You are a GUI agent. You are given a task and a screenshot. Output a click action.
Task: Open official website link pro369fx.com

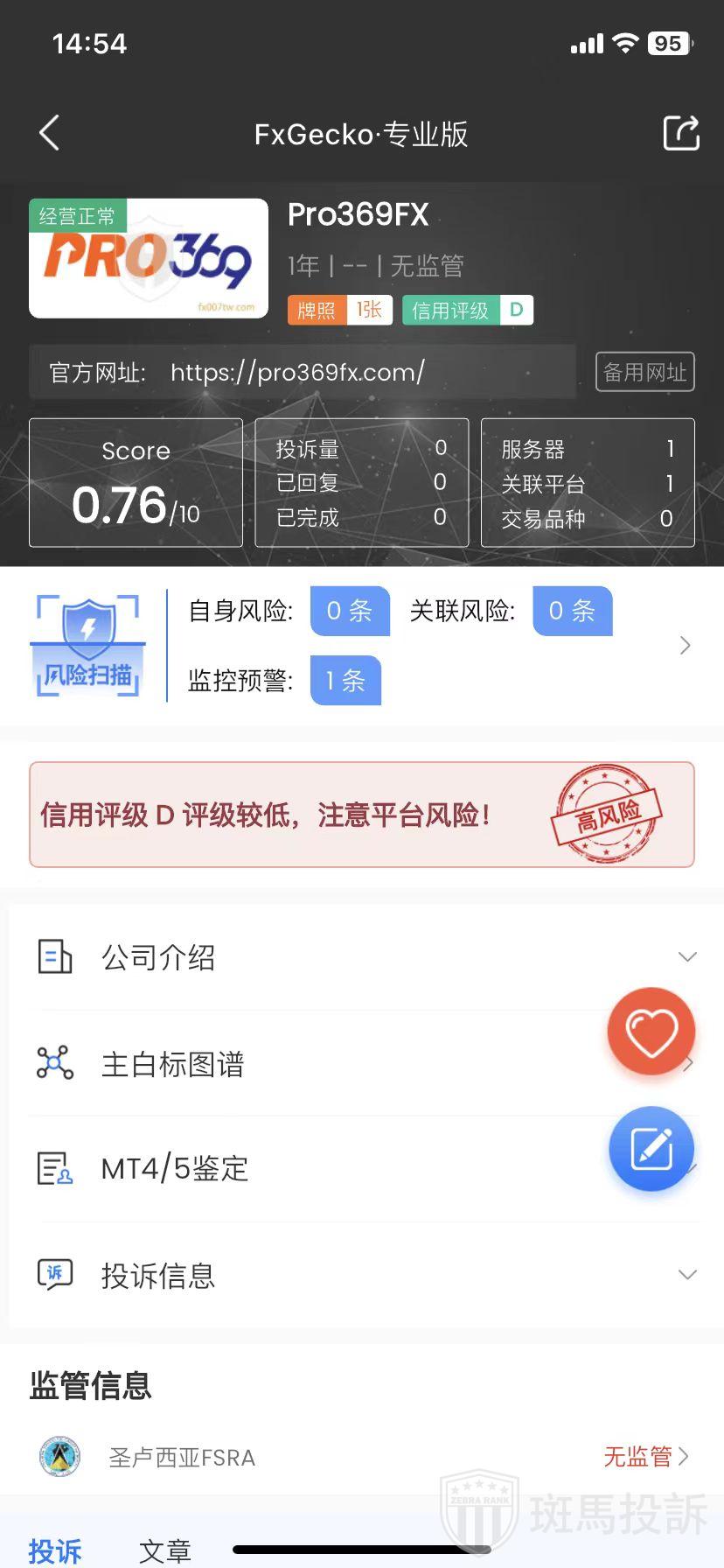pos(297,373)
